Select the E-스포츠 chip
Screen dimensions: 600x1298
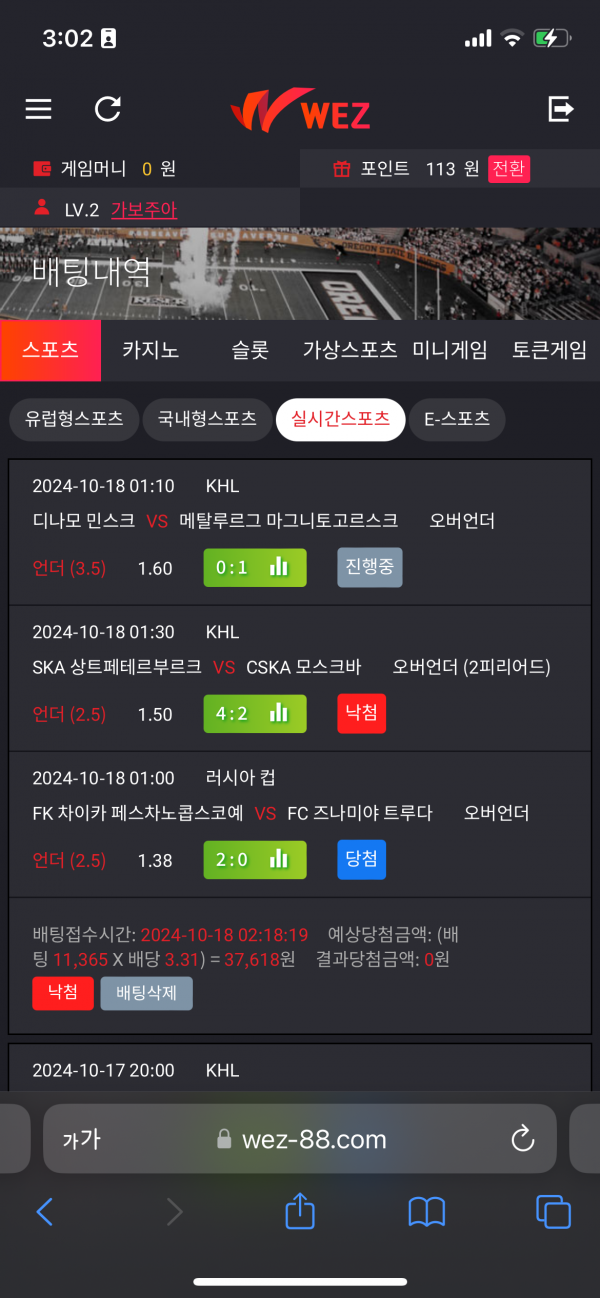[x=457, y=420]
